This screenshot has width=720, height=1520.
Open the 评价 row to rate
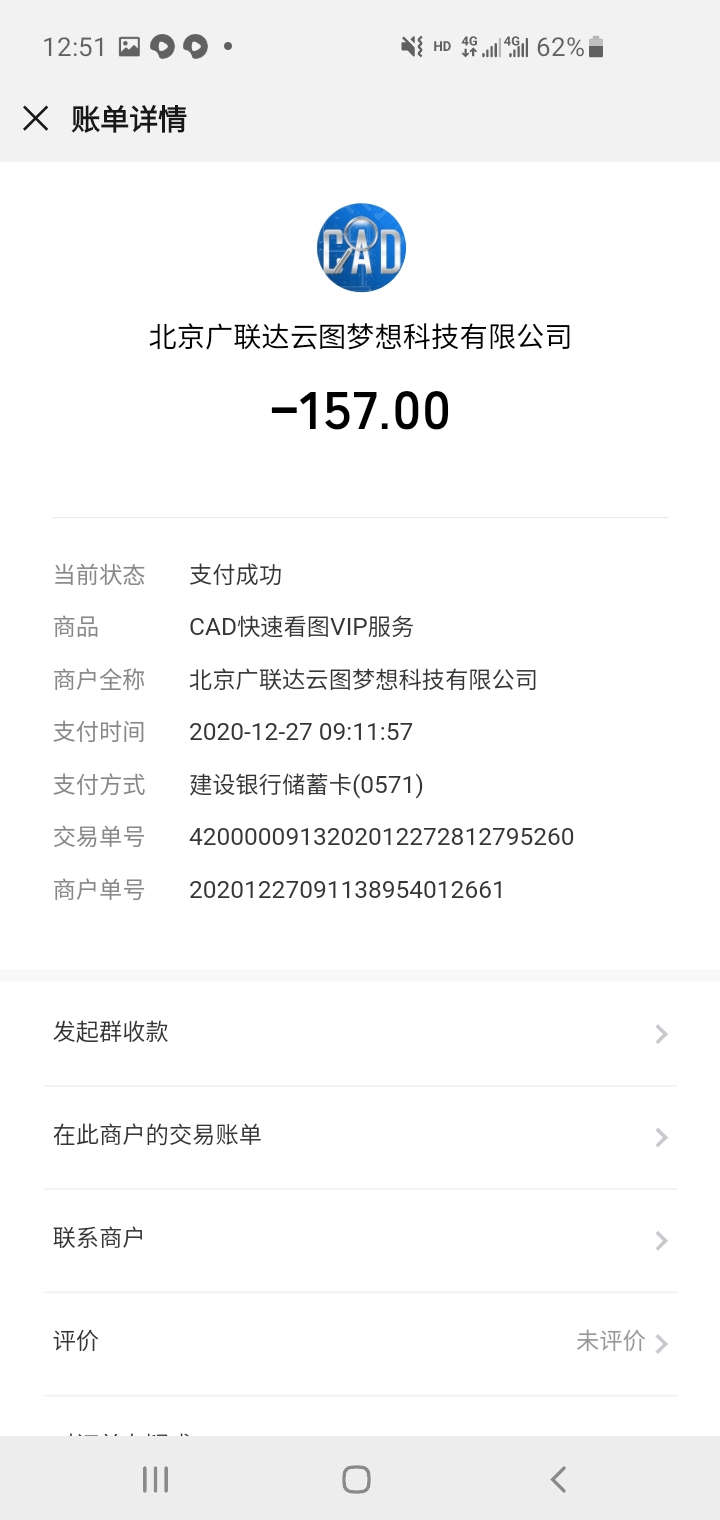coord(360,1342)
